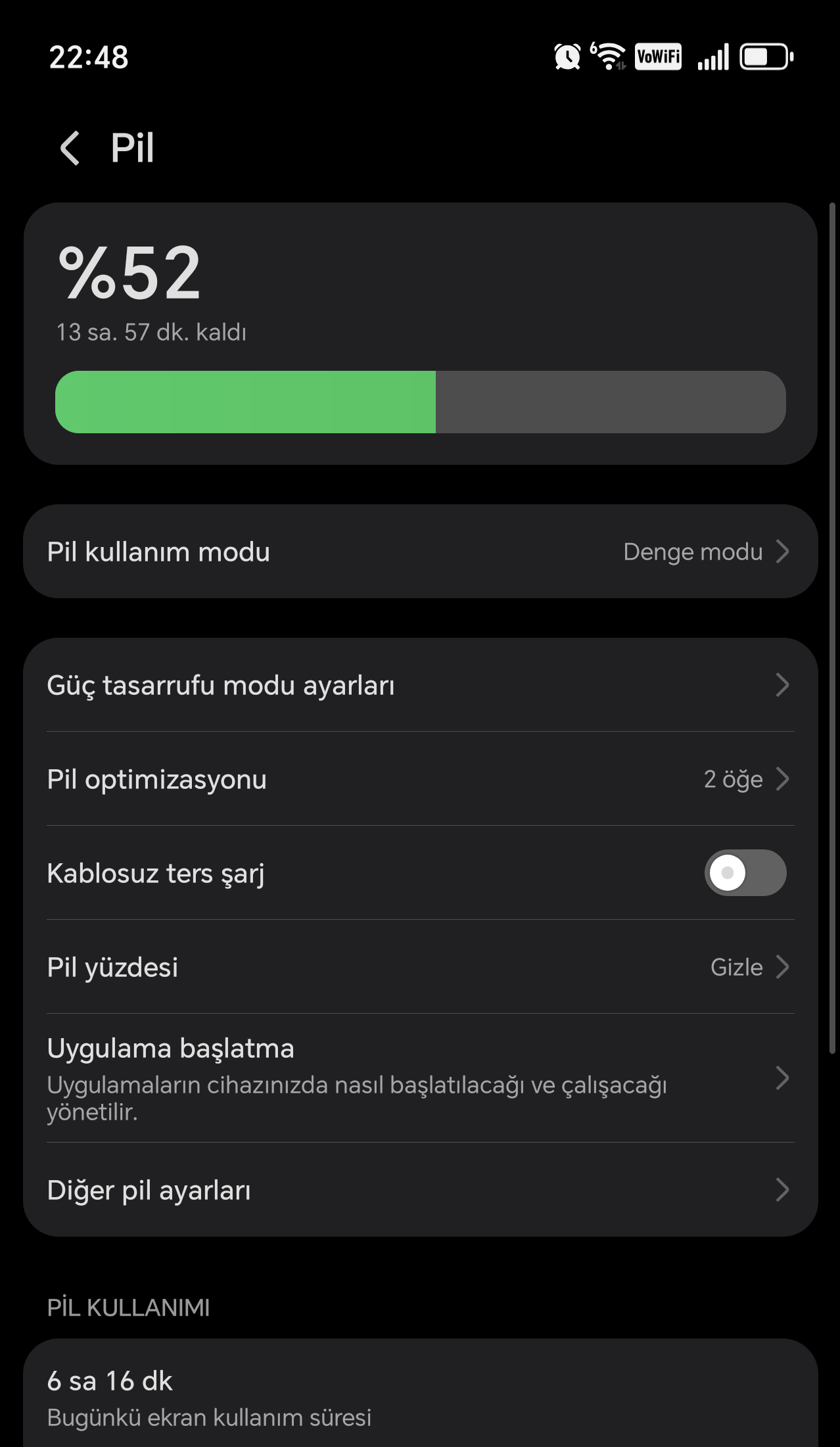The height and width of the screenshot is (1447, 840).
Task: Open Pil optimizasyonu settings
Action: tap(420, 779)
